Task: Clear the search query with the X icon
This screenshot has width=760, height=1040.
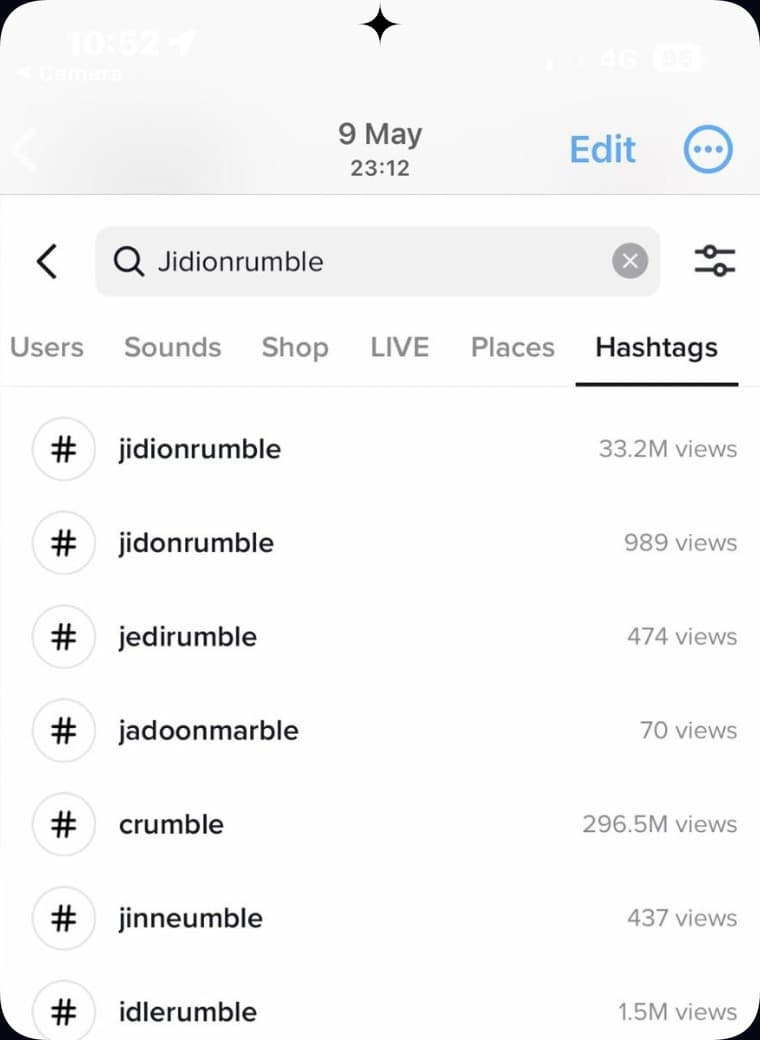Action: [630, 261]
